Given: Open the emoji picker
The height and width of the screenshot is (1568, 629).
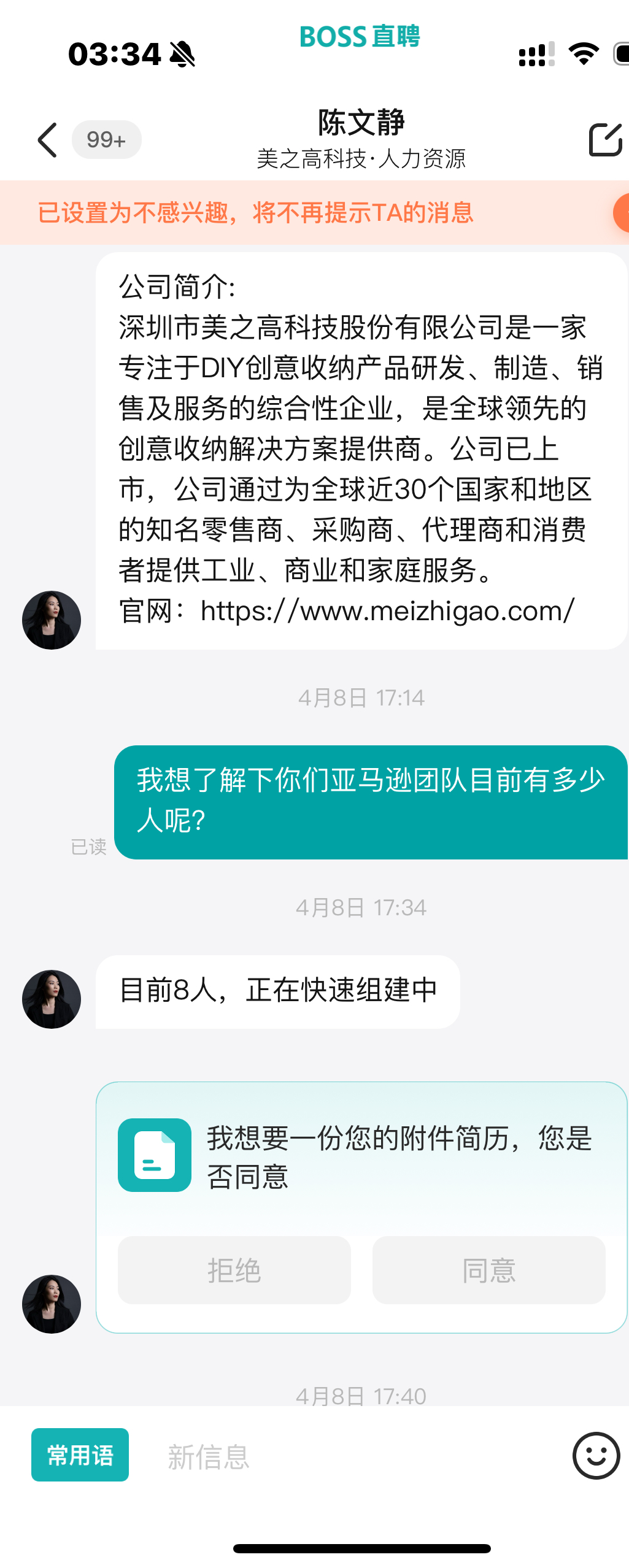Looking at the screenshot, I should point(596,1456).
